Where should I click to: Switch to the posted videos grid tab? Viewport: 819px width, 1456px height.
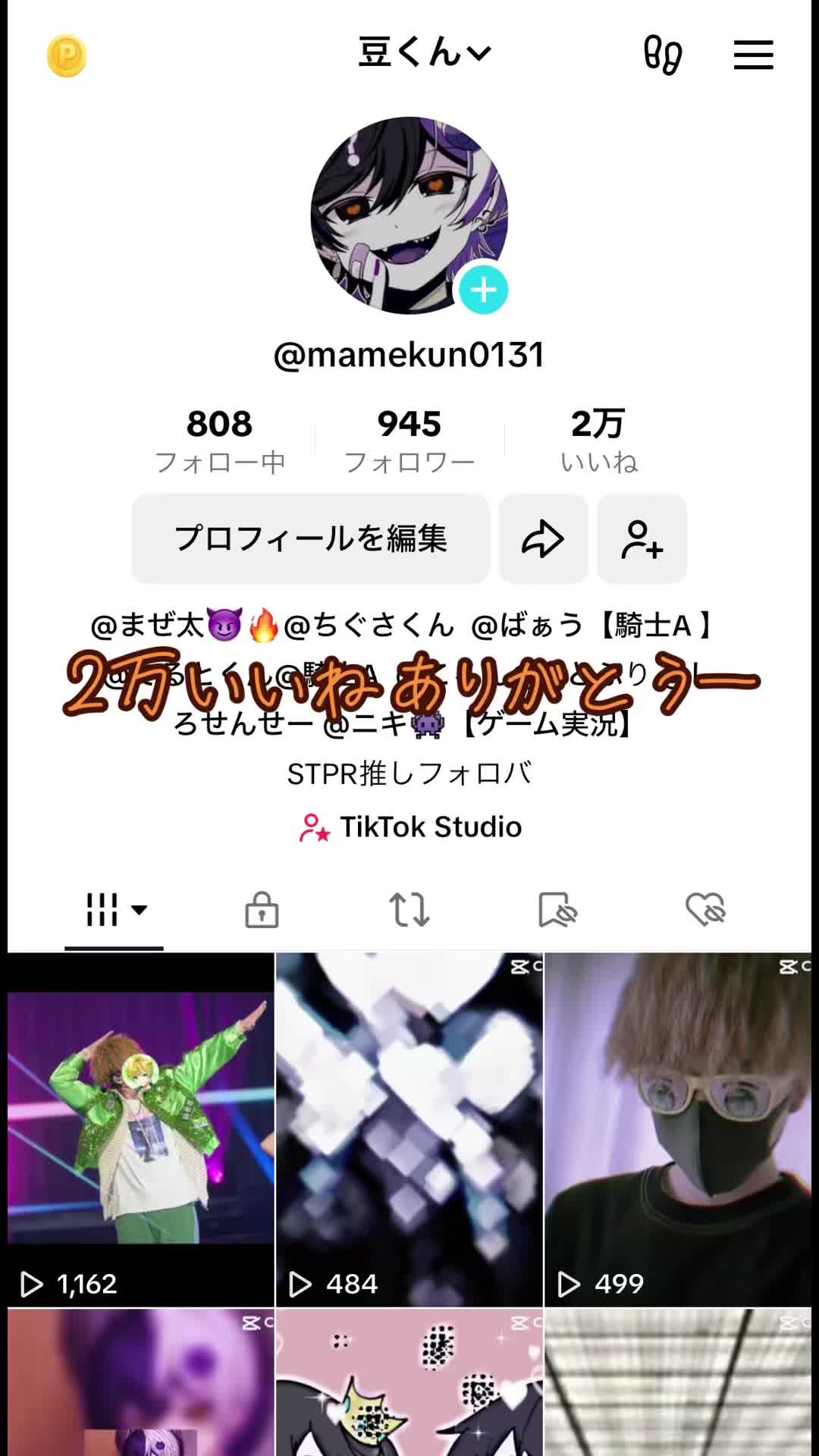(x=114, y=909)
